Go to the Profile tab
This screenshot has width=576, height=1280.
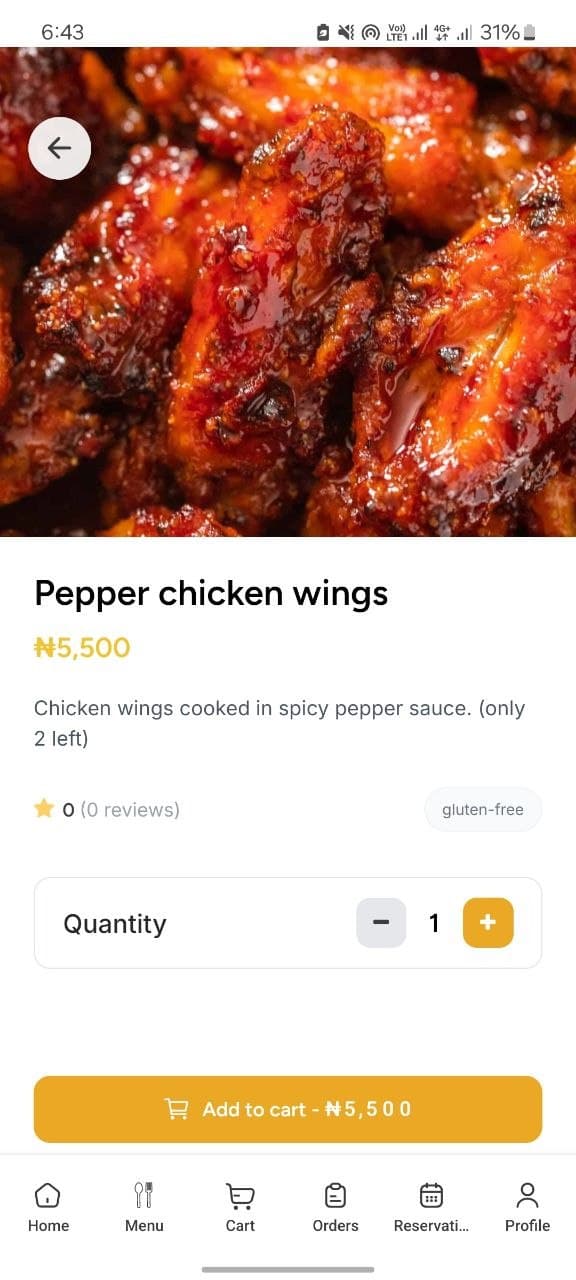pyautogui.click(x=527, y=1207)
